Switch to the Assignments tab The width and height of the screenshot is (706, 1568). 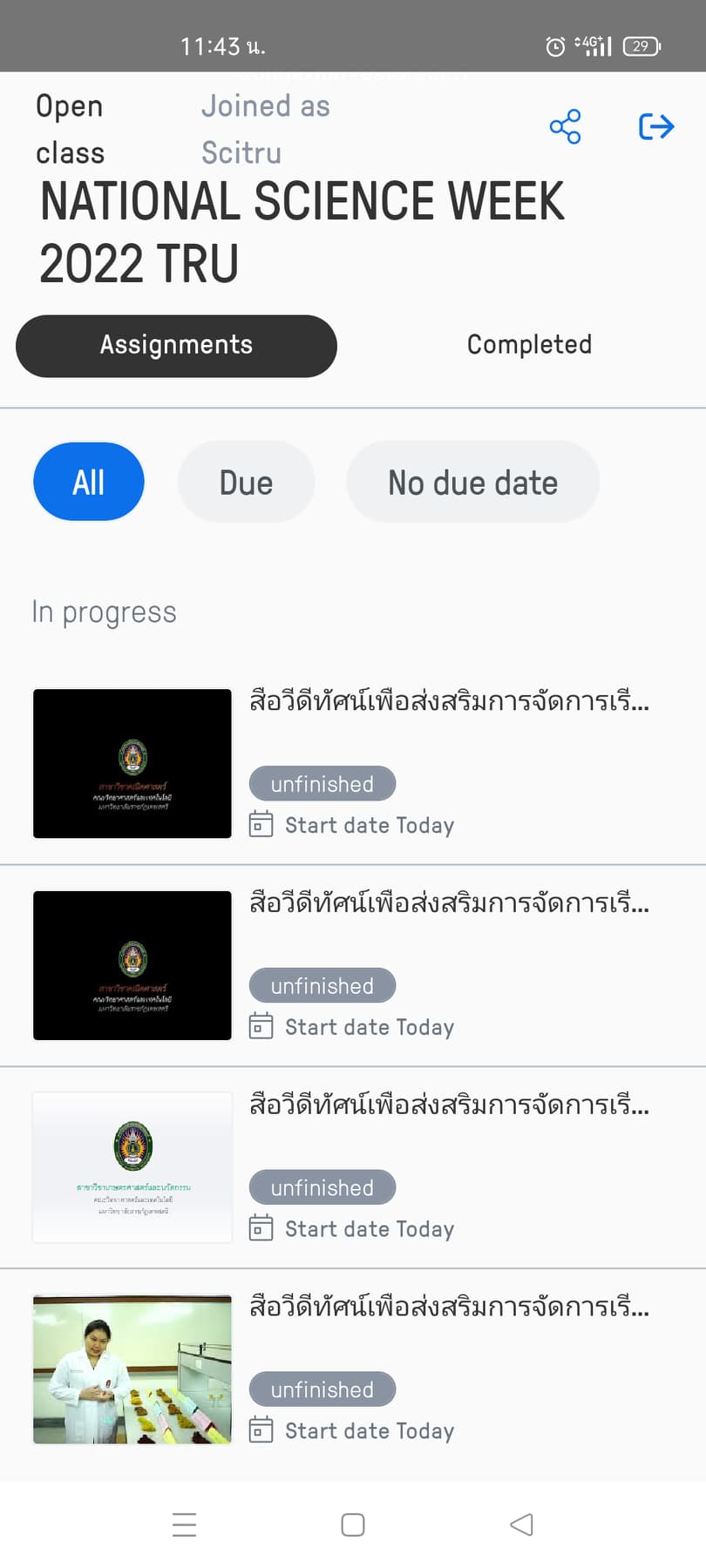(x=176, y=346)
